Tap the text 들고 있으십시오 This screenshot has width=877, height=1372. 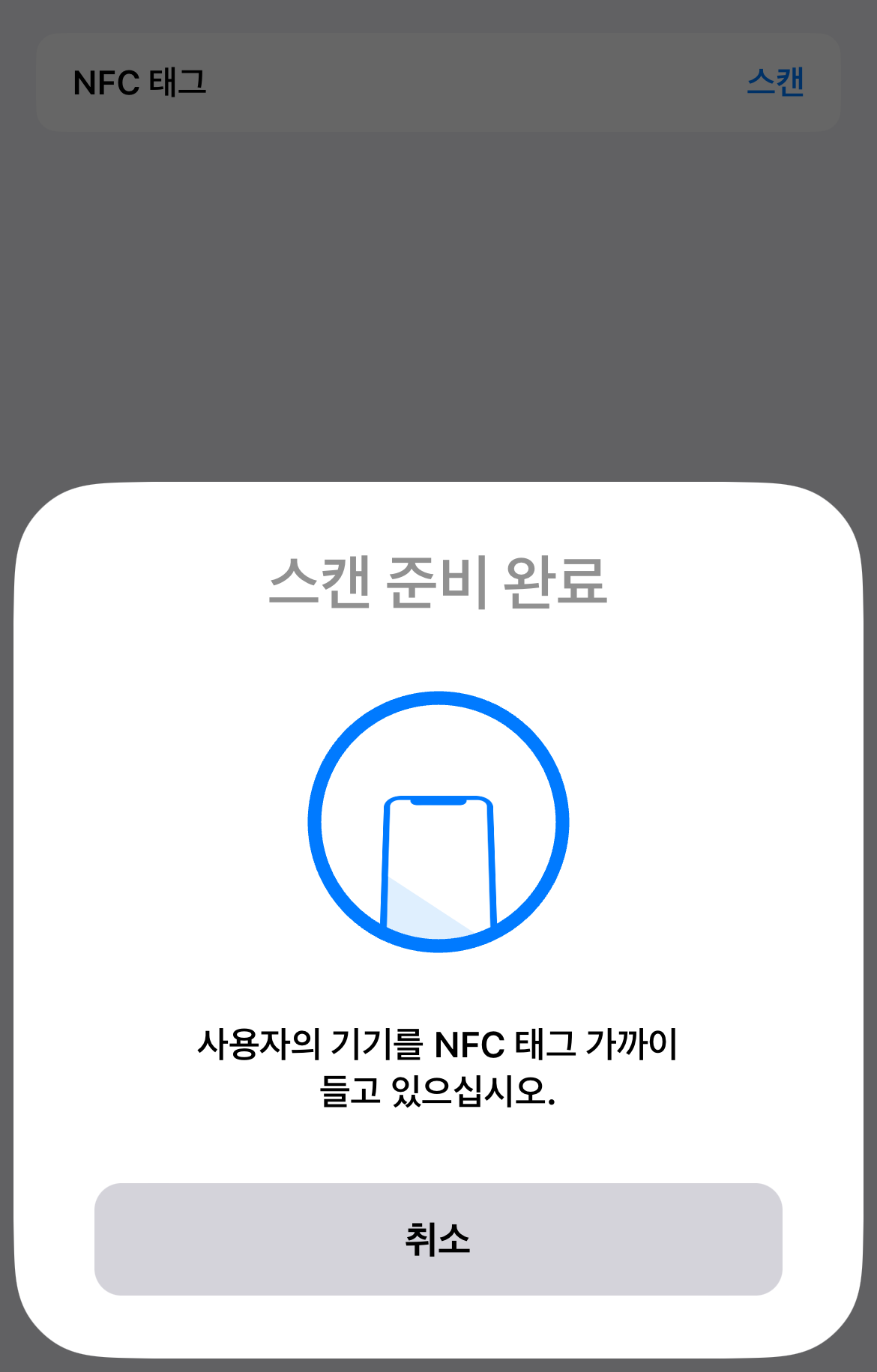[438, 1094]
